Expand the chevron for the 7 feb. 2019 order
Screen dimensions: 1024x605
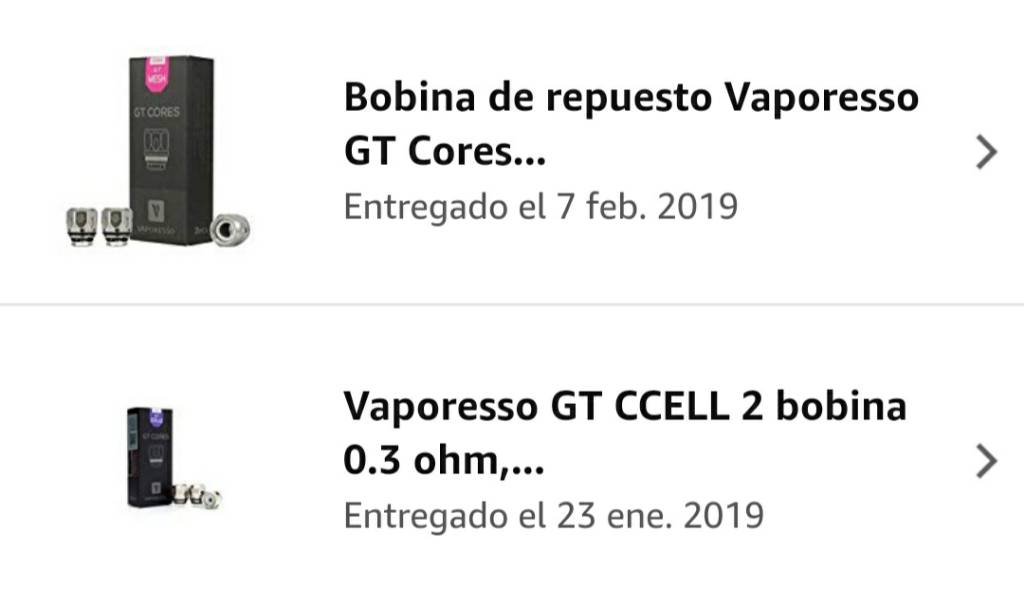(986, 152)
